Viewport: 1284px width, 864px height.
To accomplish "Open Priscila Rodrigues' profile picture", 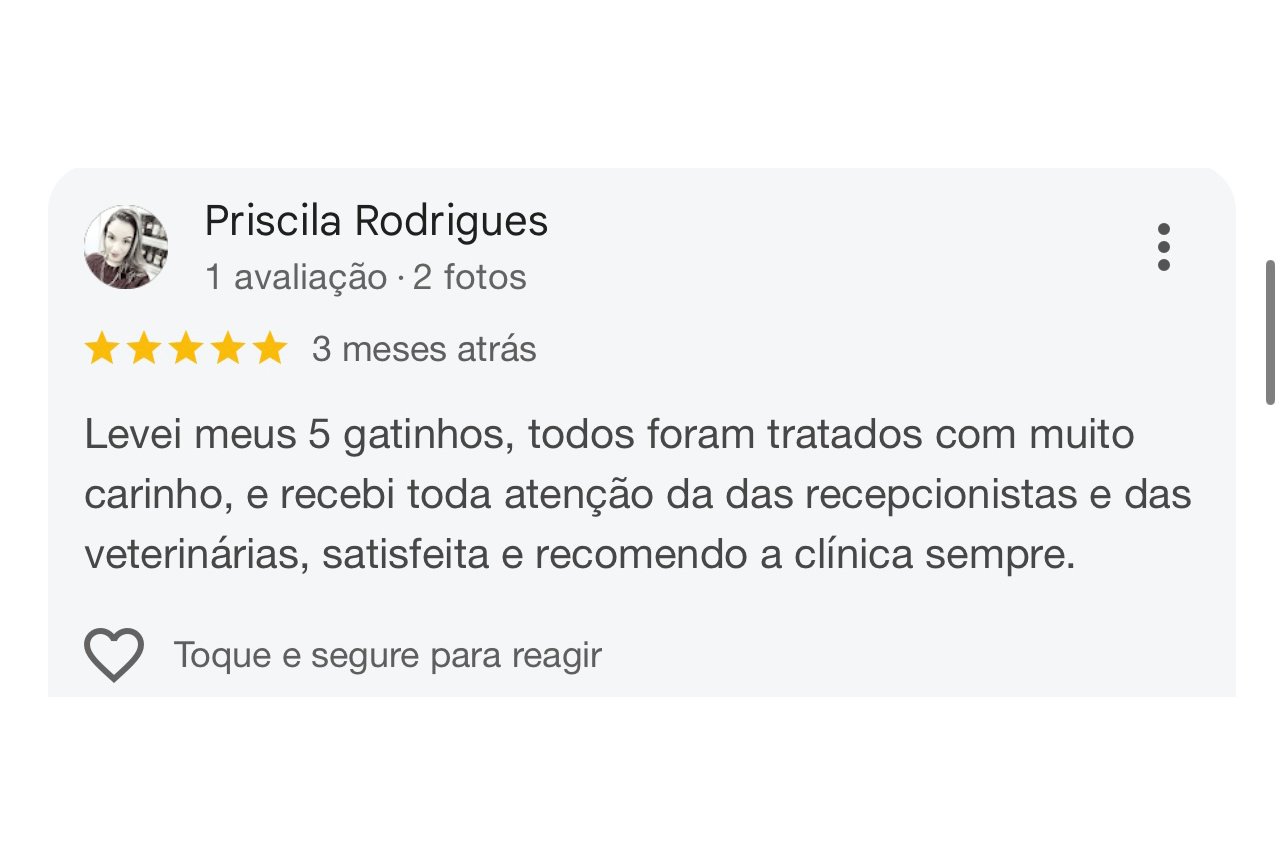I will [x=126, y=247].
